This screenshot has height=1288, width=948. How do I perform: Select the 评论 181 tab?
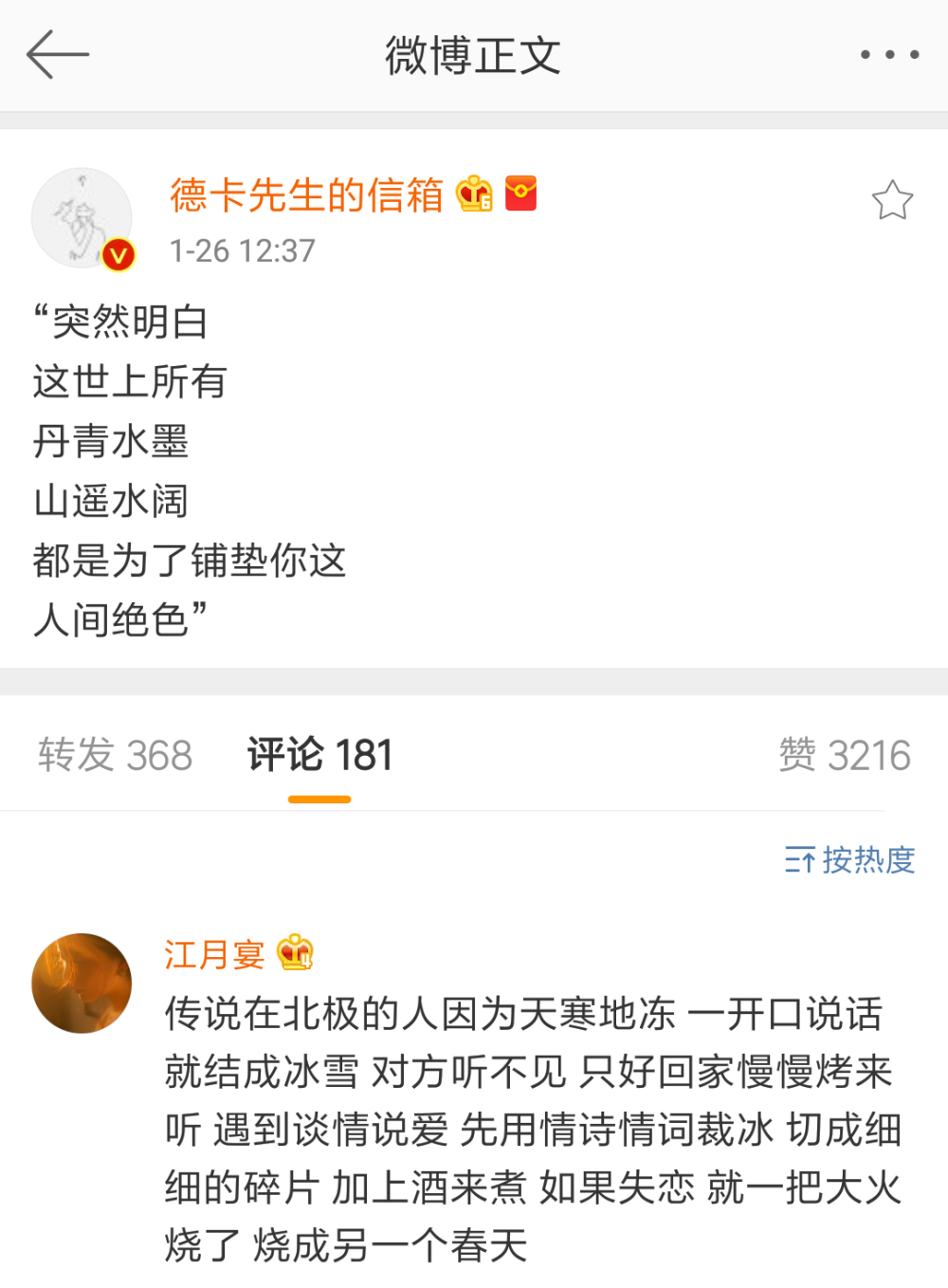[x=319, y=754]
